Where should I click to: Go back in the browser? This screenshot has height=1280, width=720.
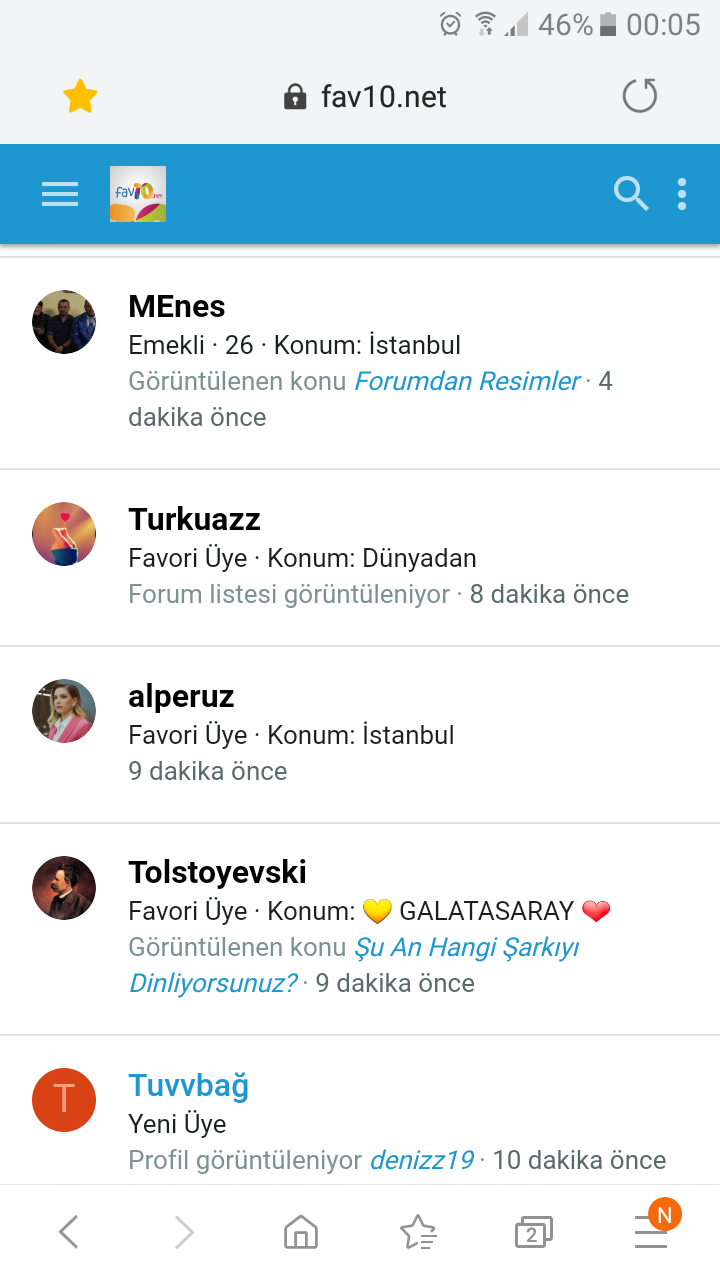(x=68, y=1232)
